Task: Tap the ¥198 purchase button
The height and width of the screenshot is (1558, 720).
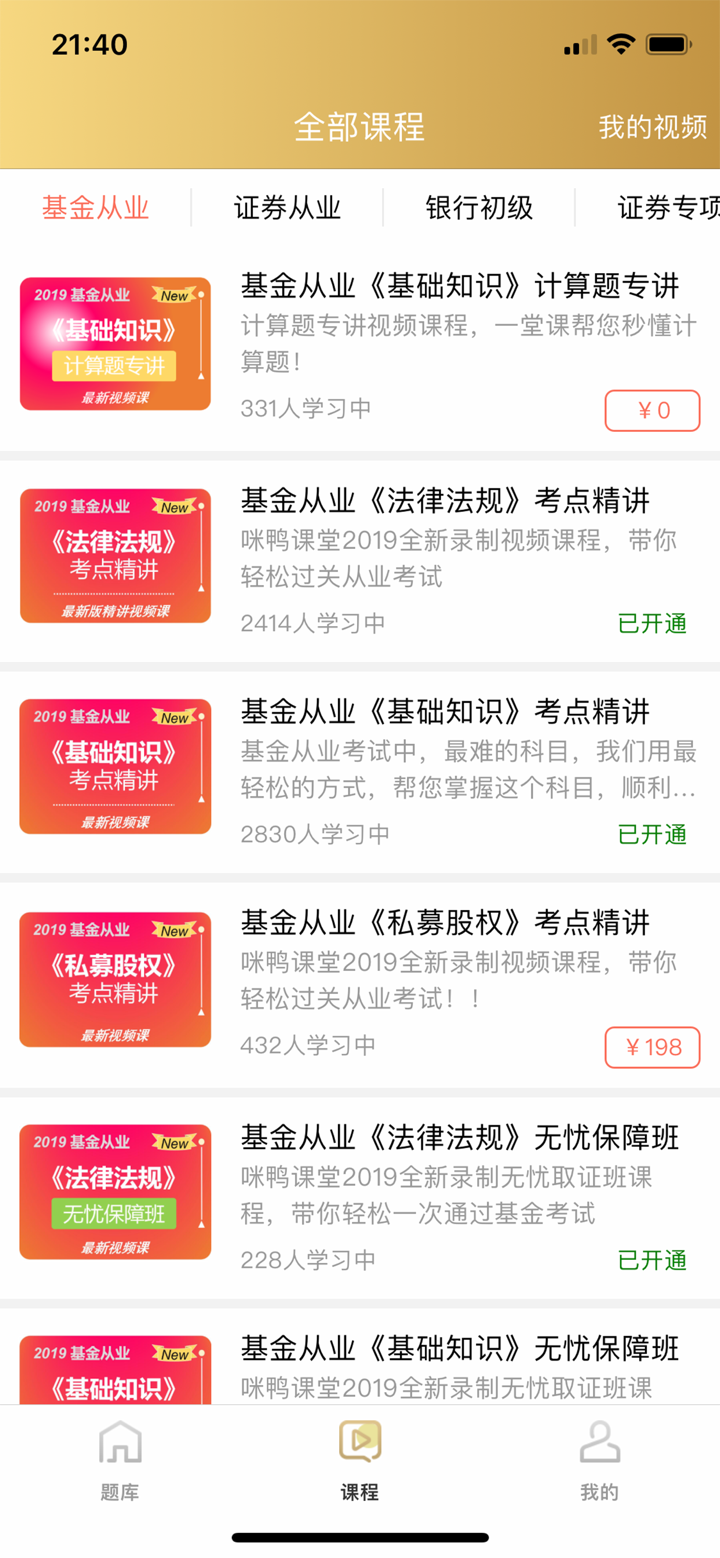Action: pyautogui.click(x=652, y=1048)
